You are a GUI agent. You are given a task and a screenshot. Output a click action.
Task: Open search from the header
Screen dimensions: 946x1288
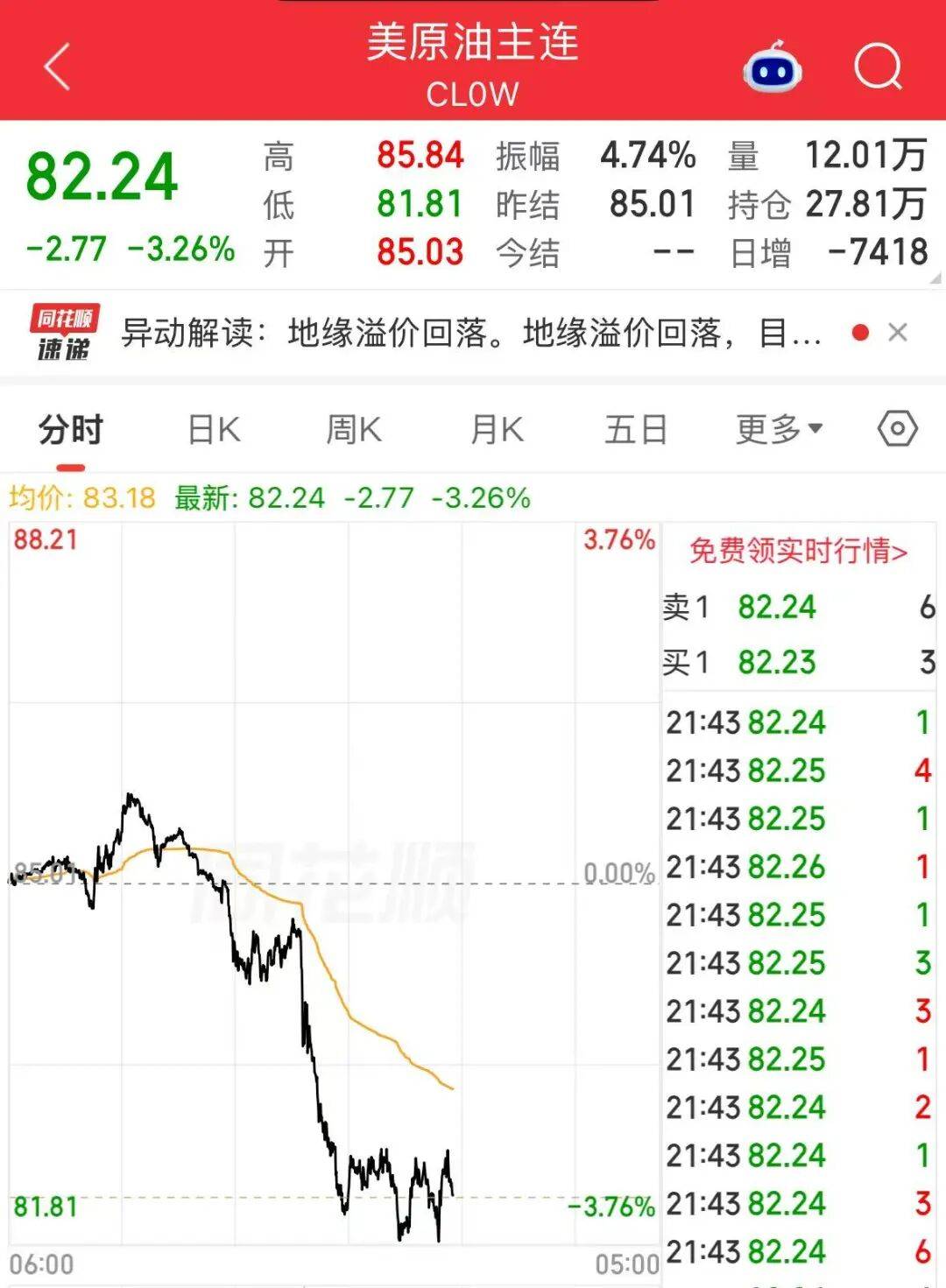click(878, 67)
